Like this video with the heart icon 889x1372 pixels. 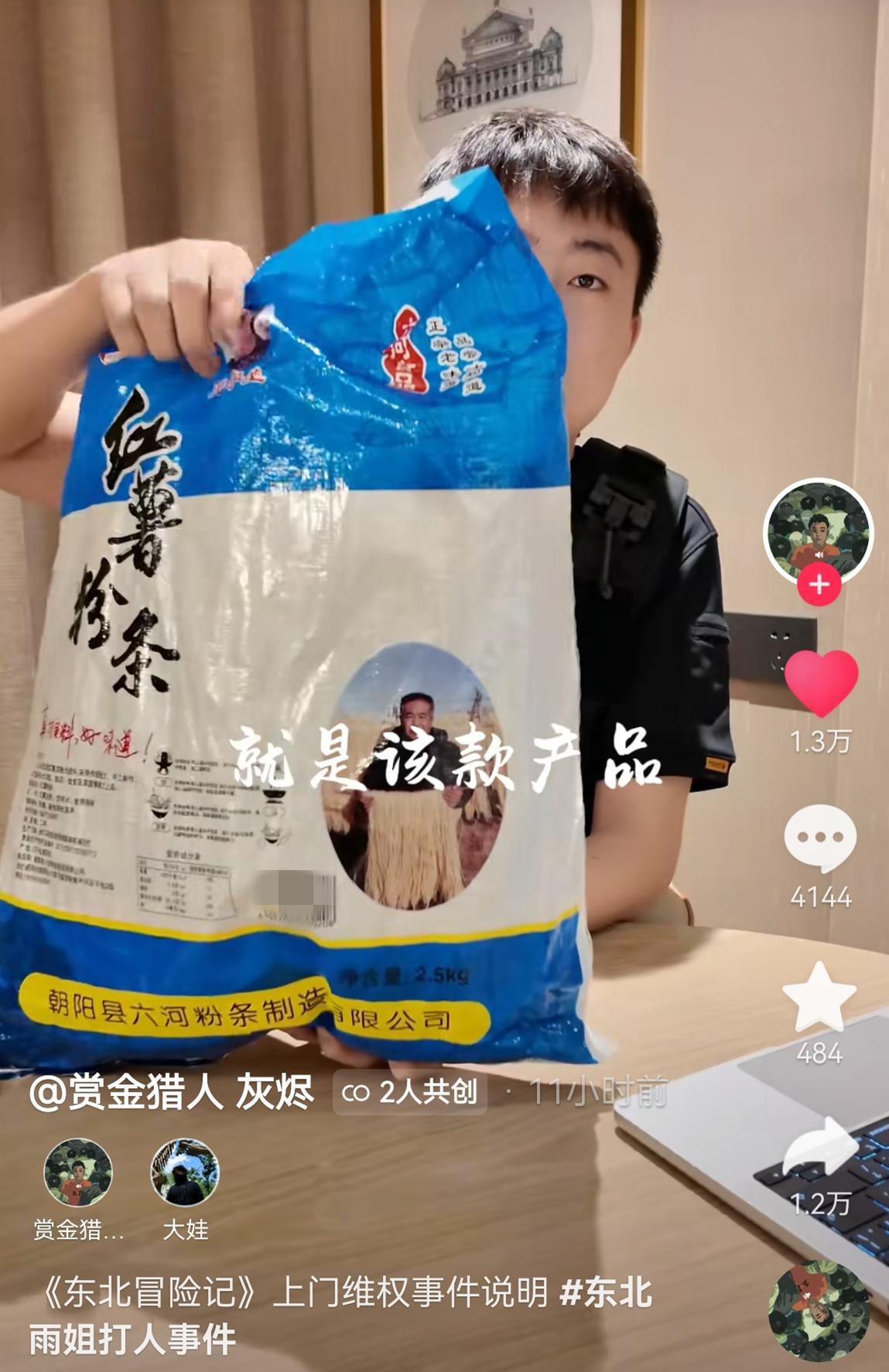[821, 681]
